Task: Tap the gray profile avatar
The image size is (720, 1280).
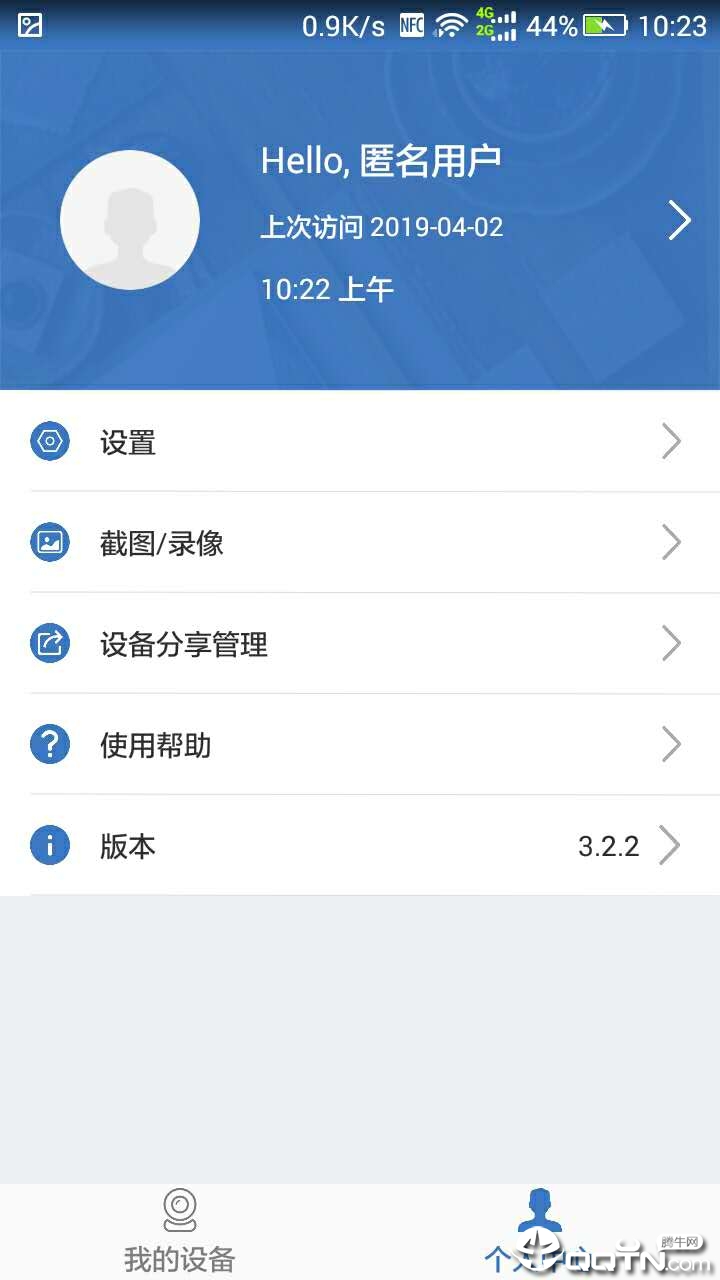Action: coord(130,220)
